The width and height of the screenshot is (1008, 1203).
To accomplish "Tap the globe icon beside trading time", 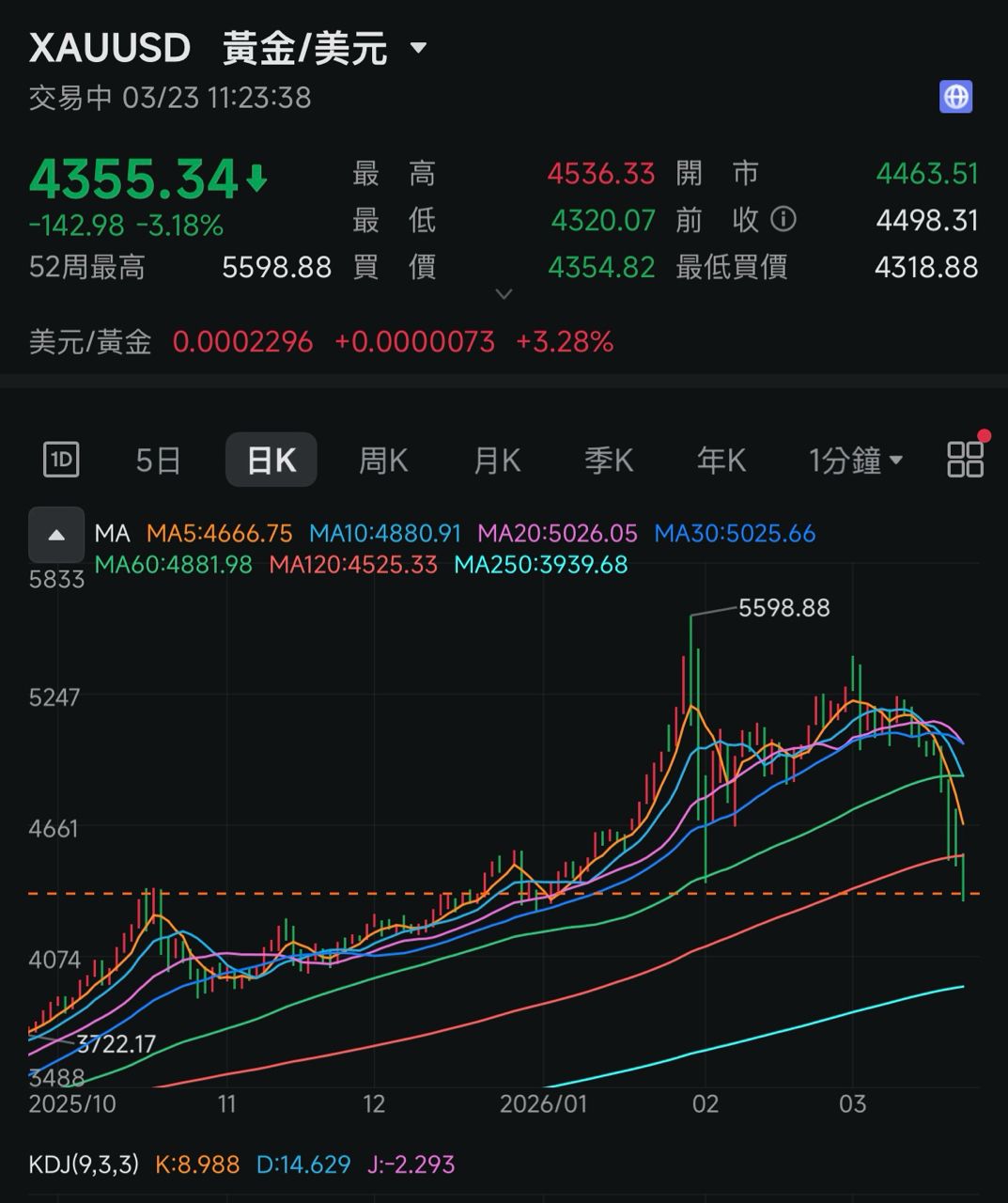I will 955,97.
